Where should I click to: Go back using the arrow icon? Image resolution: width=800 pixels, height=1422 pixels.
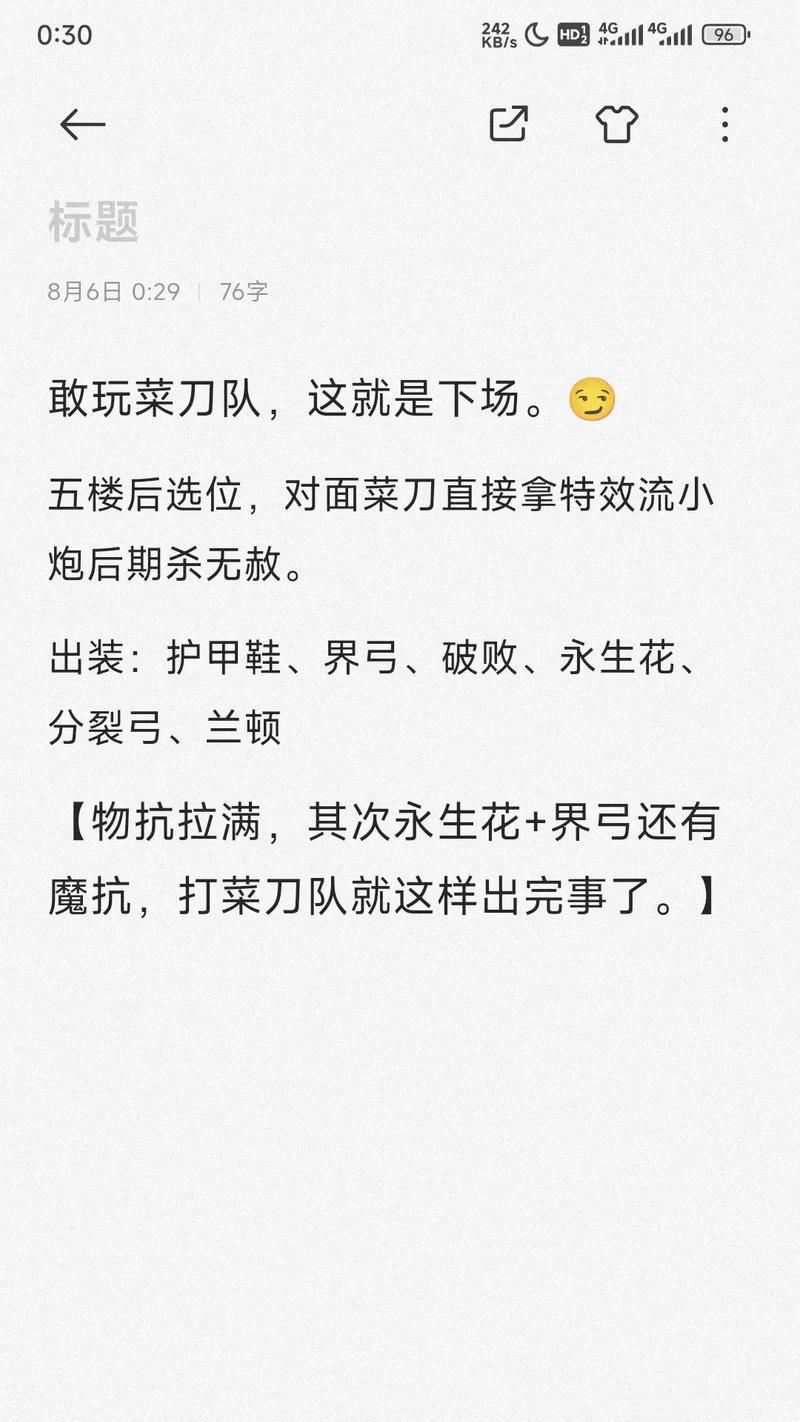[x=82, y=125]
